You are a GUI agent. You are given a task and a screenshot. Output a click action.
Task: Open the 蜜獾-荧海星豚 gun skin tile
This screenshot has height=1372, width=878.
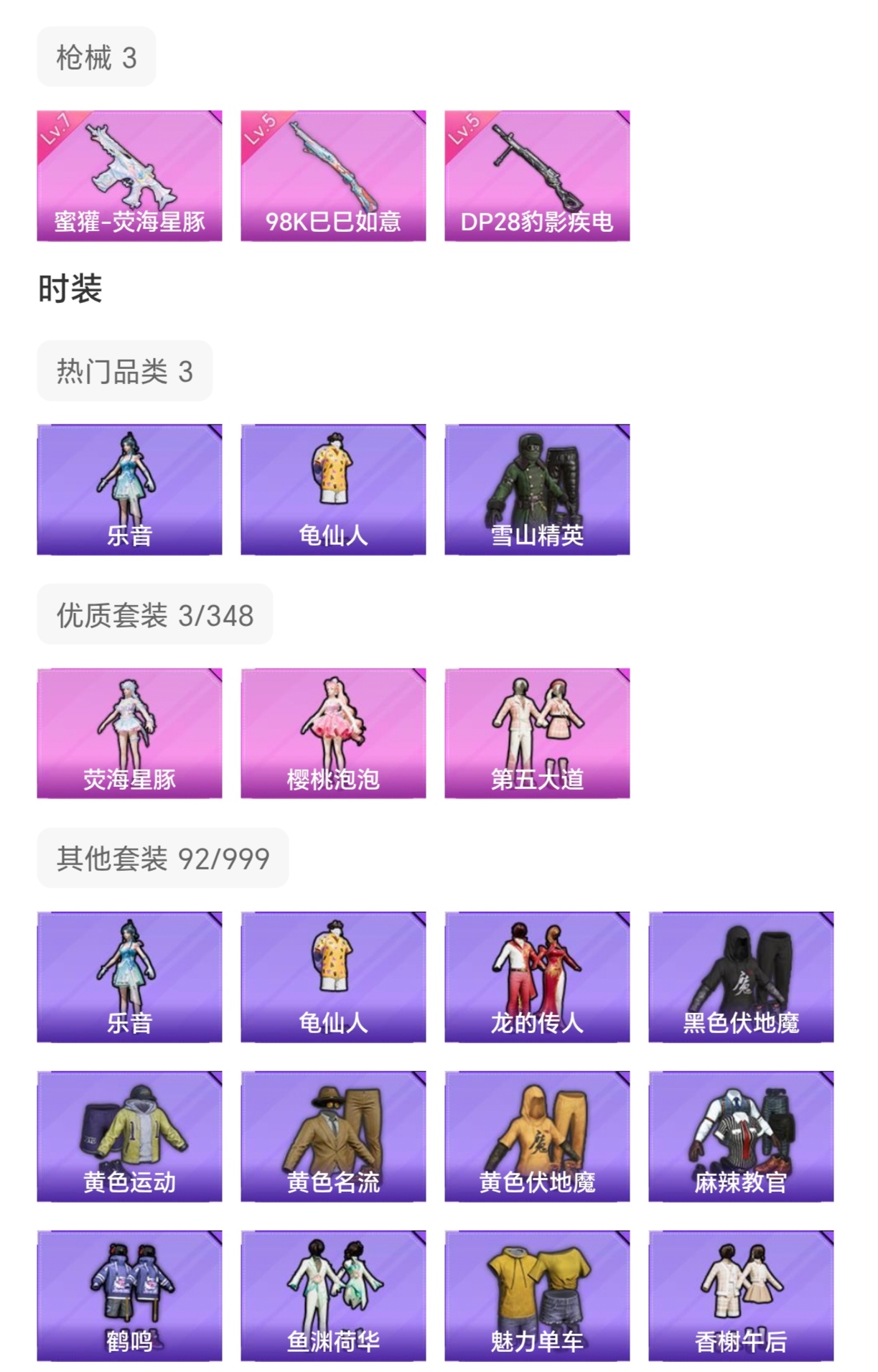[129, 176]
